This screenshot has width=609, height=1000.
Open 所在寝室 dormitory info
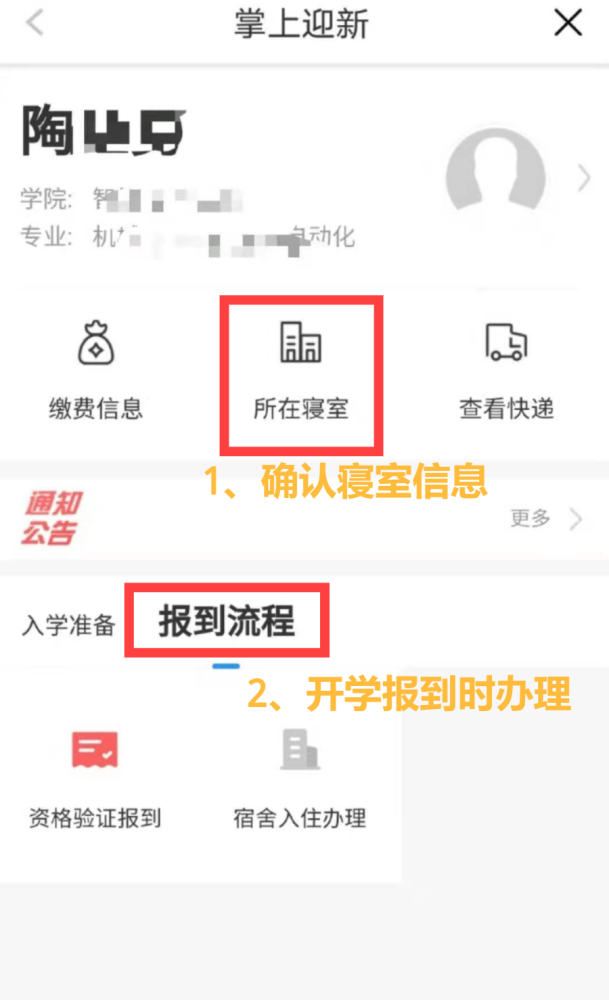click(x=301, y=371)
